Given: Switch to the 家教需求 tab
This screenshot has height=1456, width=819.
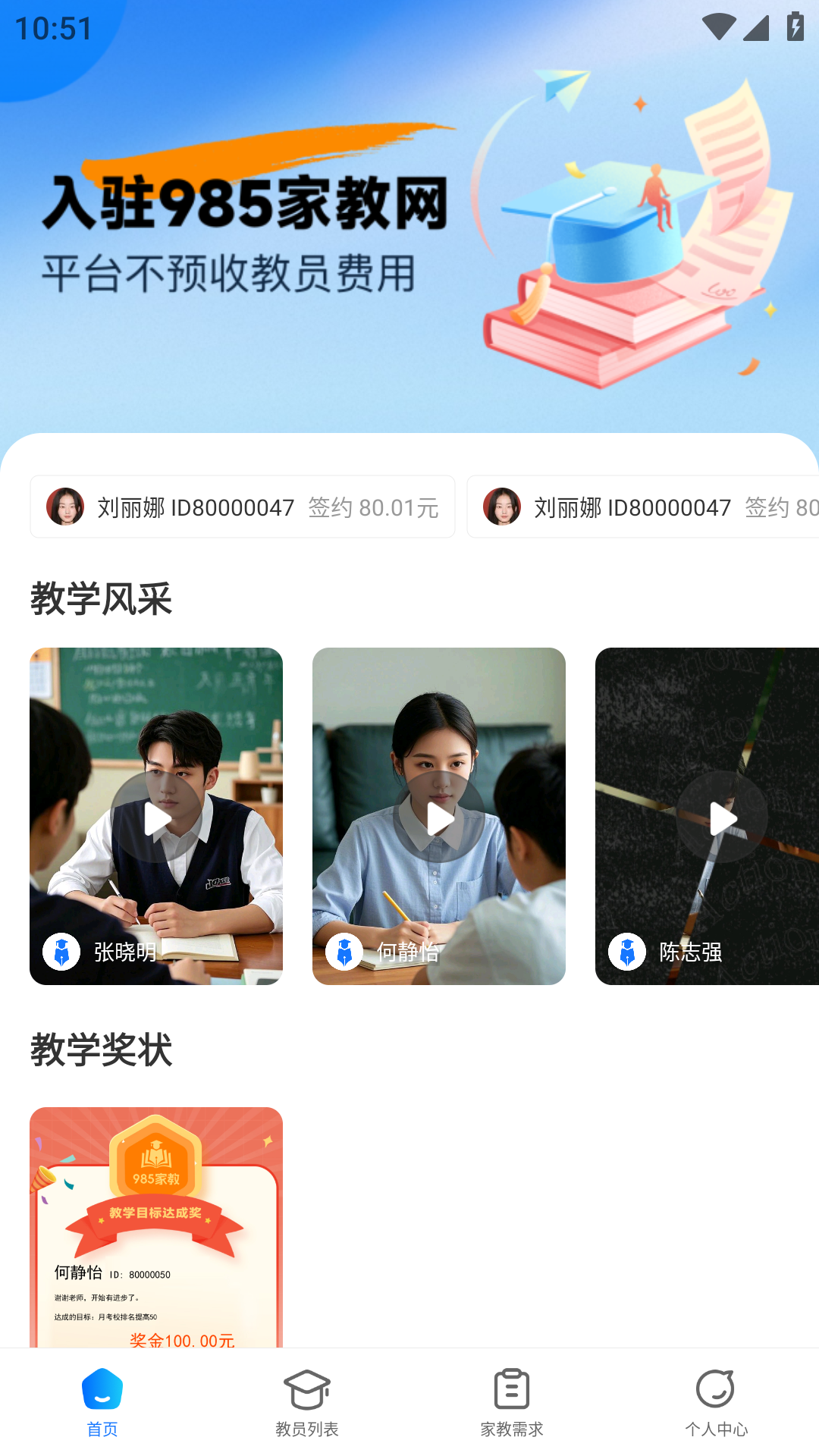Looking at the screenshot, I should tap(512, 1403).
